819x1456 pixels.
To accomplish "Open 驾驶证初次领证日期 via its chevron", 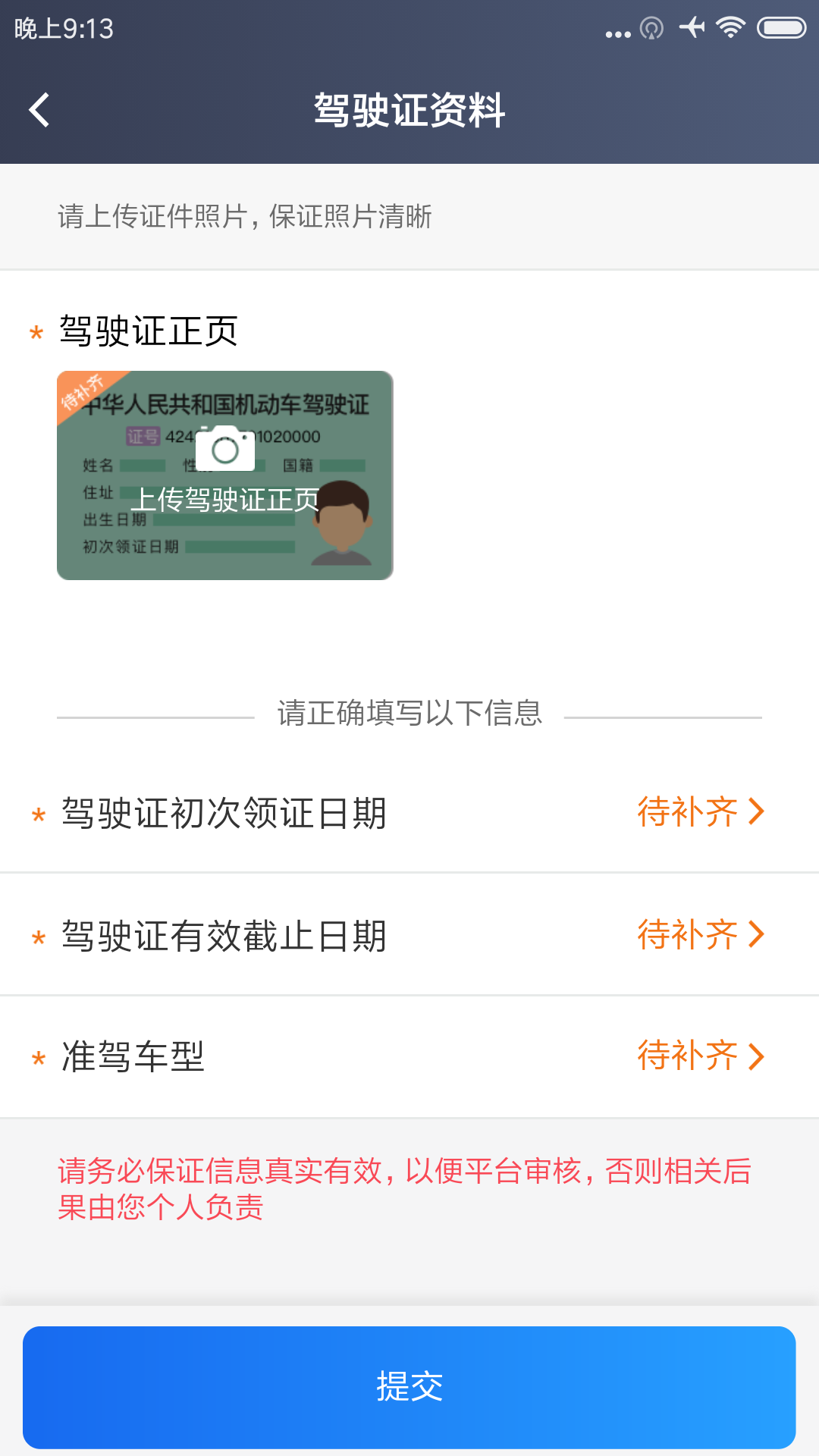I will pos(755,811).
